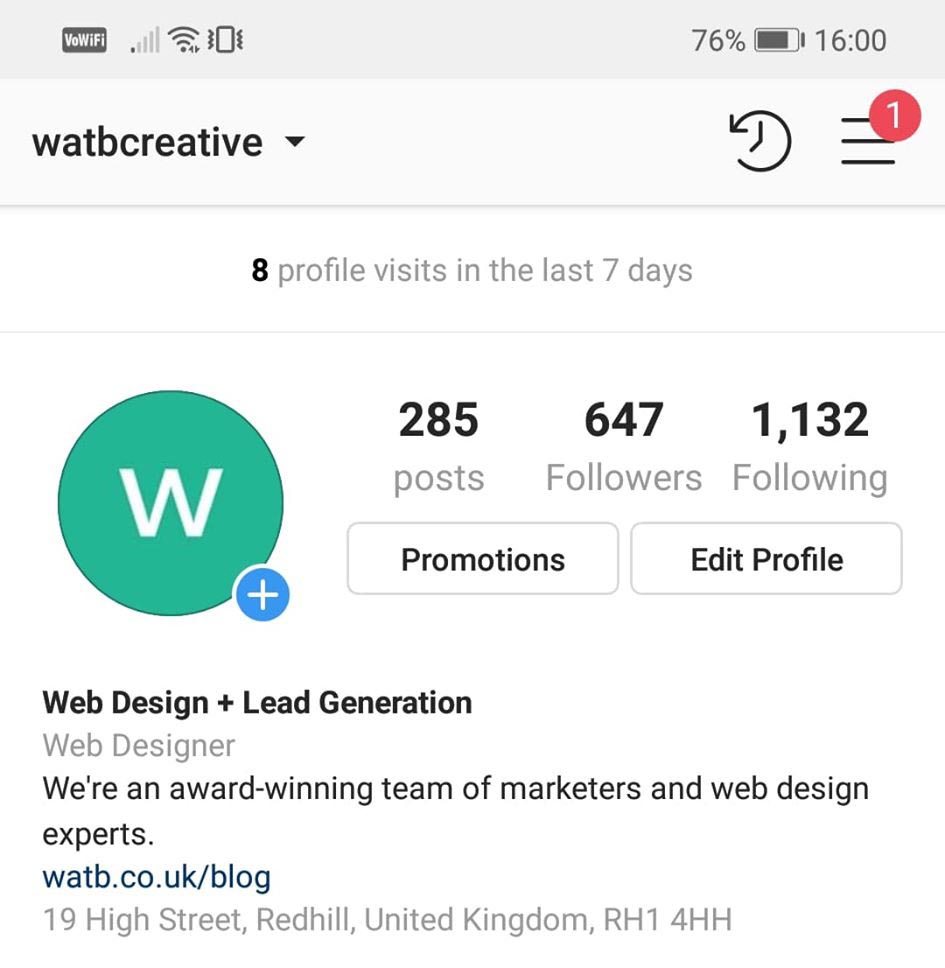Tap the vibrate mode status icon
Viewport: 945px width, 968px height.
(227, 40)
